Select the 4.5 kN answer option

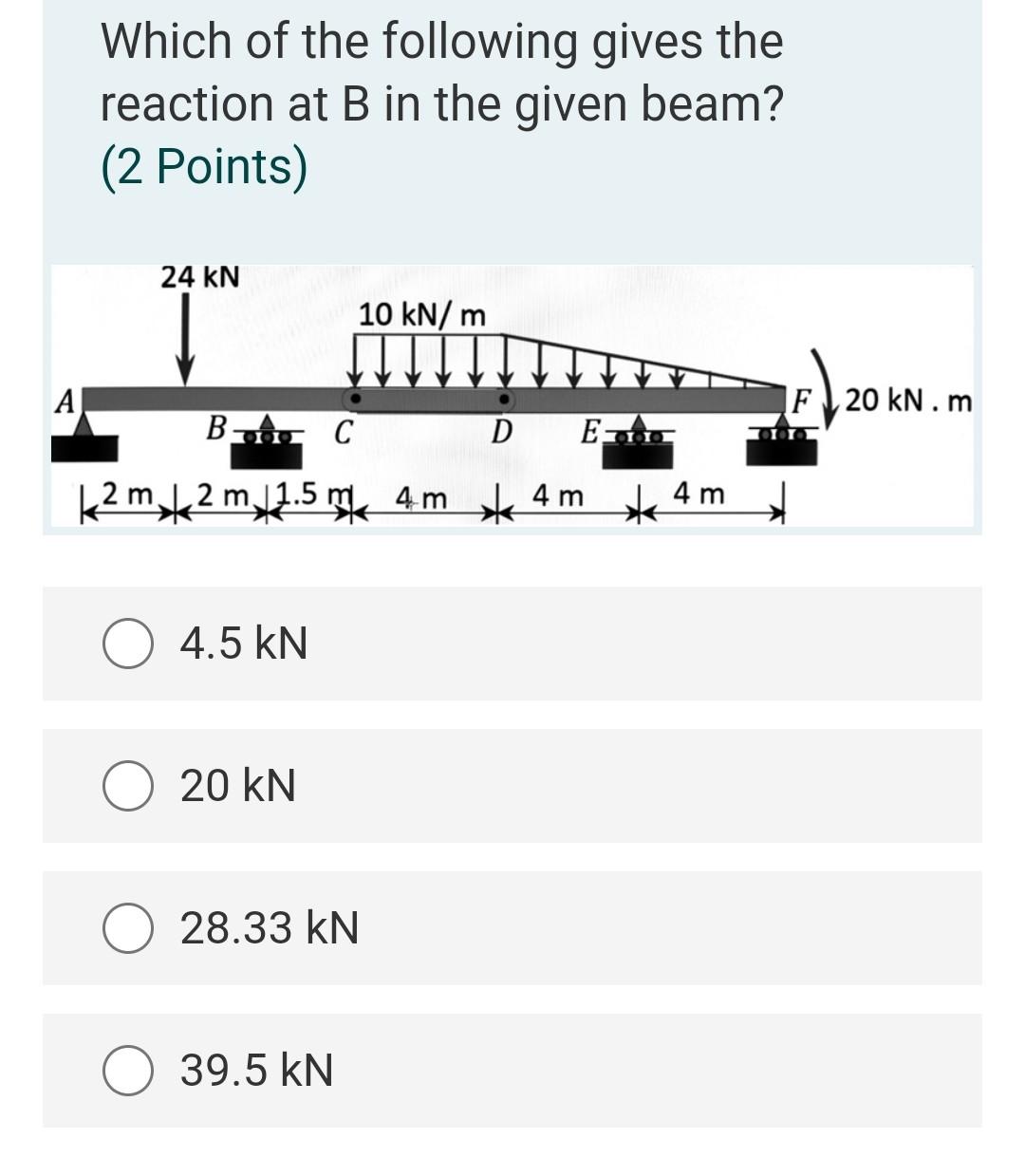tap(128, 644)
